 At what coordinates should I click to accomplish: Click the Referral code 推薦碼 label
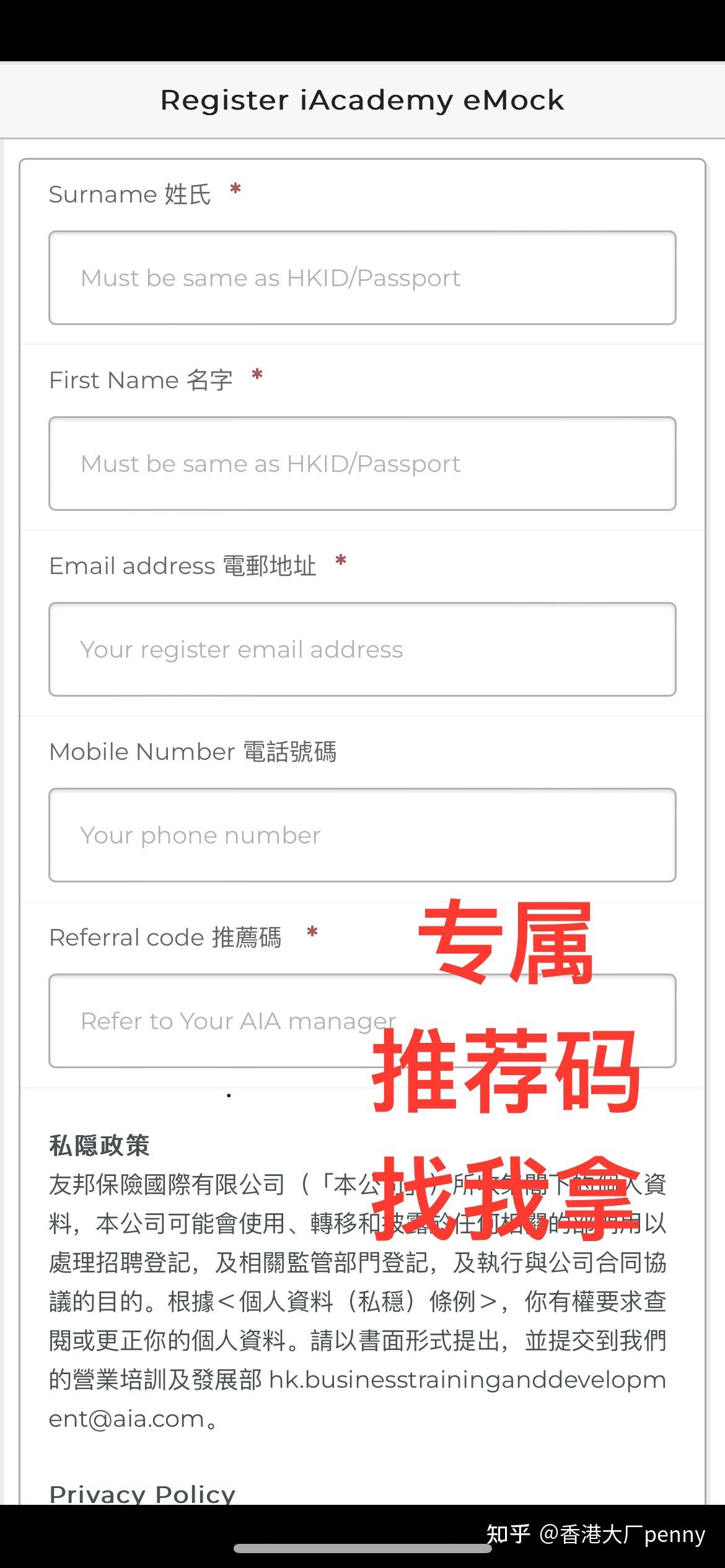[166, 937]
